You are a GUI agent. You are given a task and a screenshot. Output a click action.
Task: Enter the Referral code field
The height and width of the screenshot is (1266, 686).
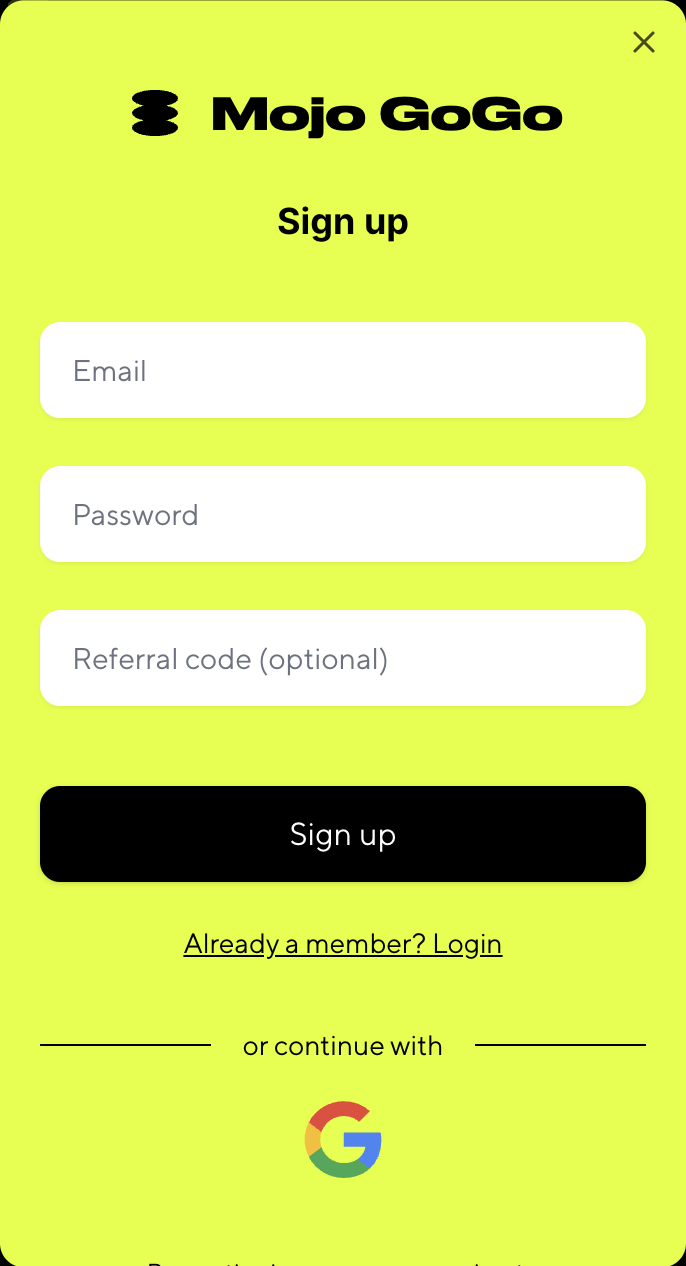(342, 658)
